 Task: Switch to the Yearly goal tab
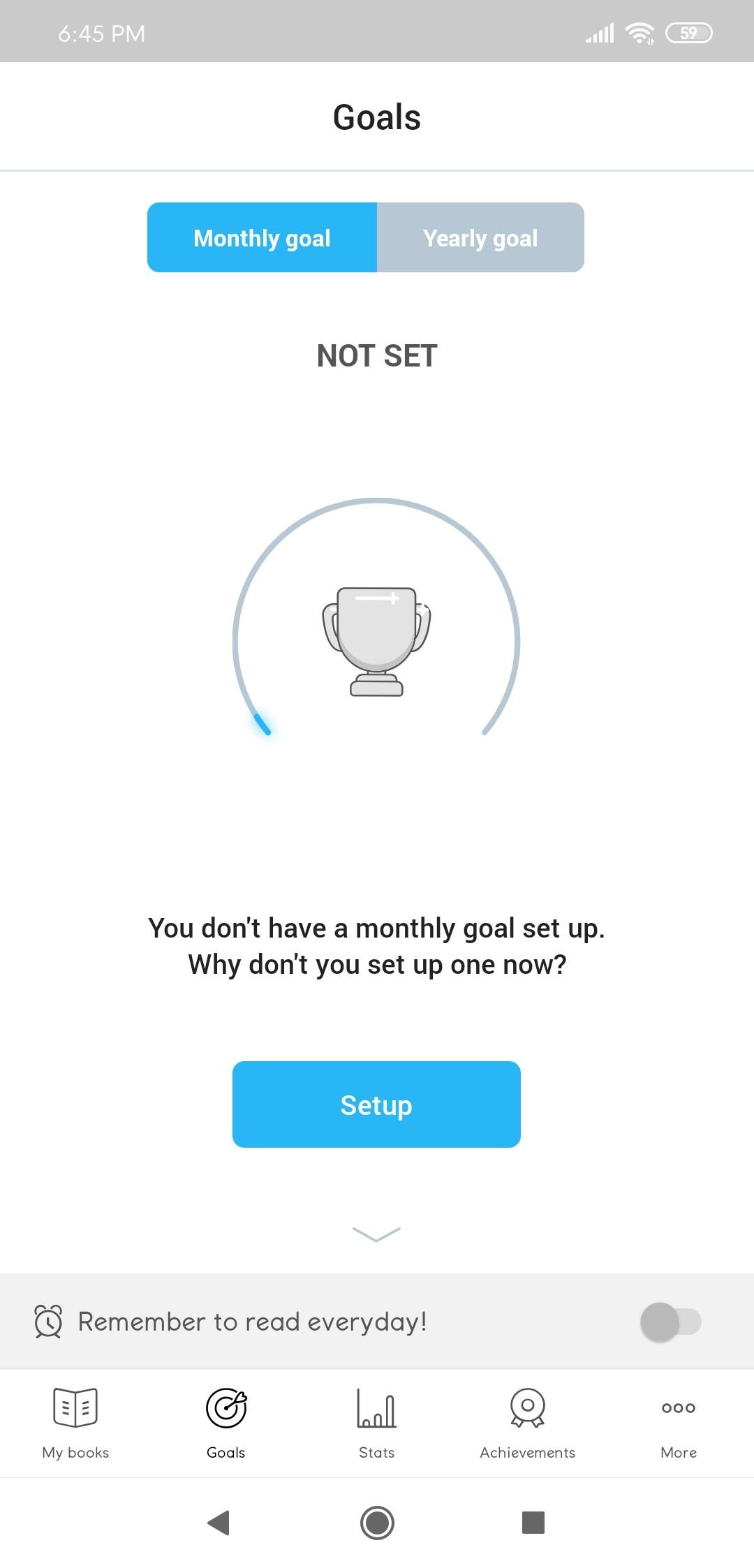pos(480,237)
